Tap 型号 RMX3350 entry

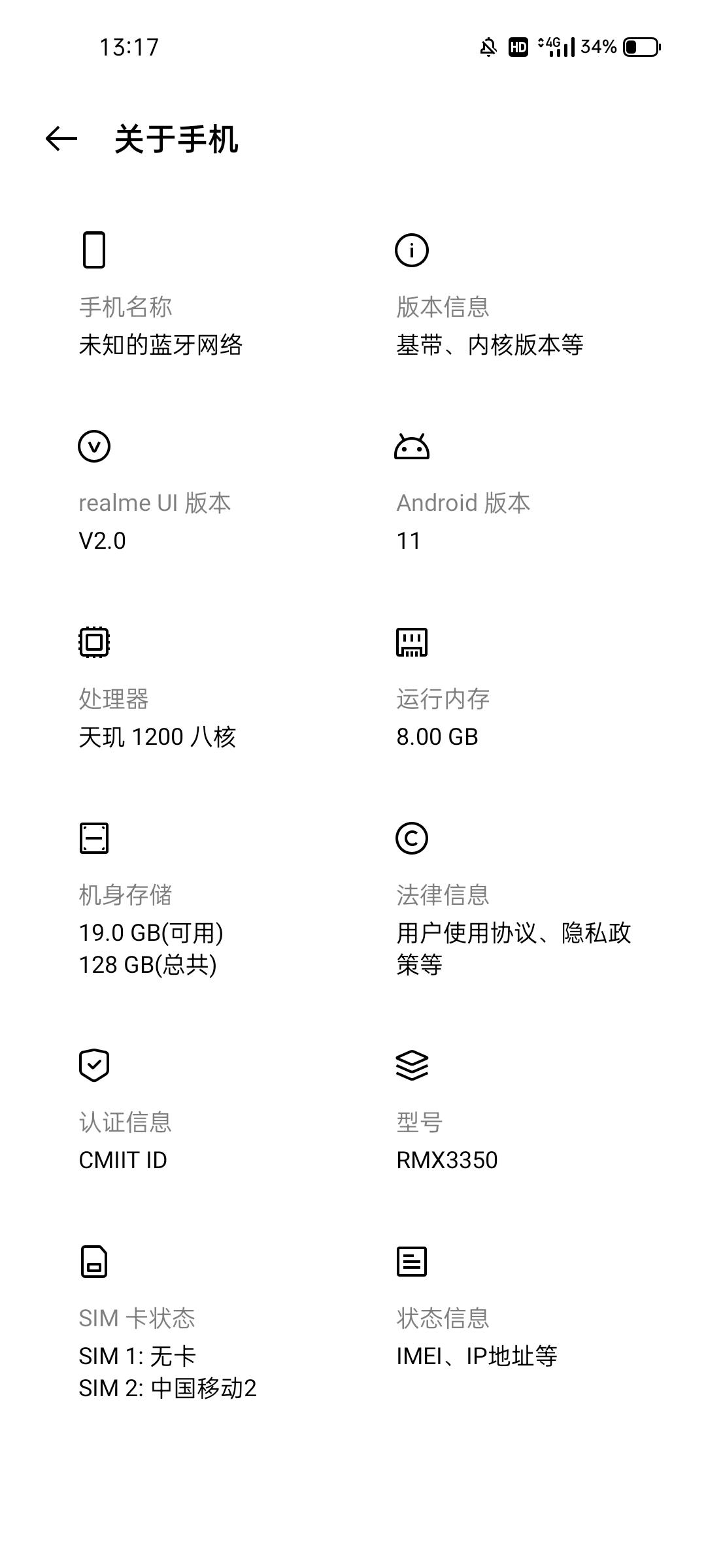coord(512,1111)
